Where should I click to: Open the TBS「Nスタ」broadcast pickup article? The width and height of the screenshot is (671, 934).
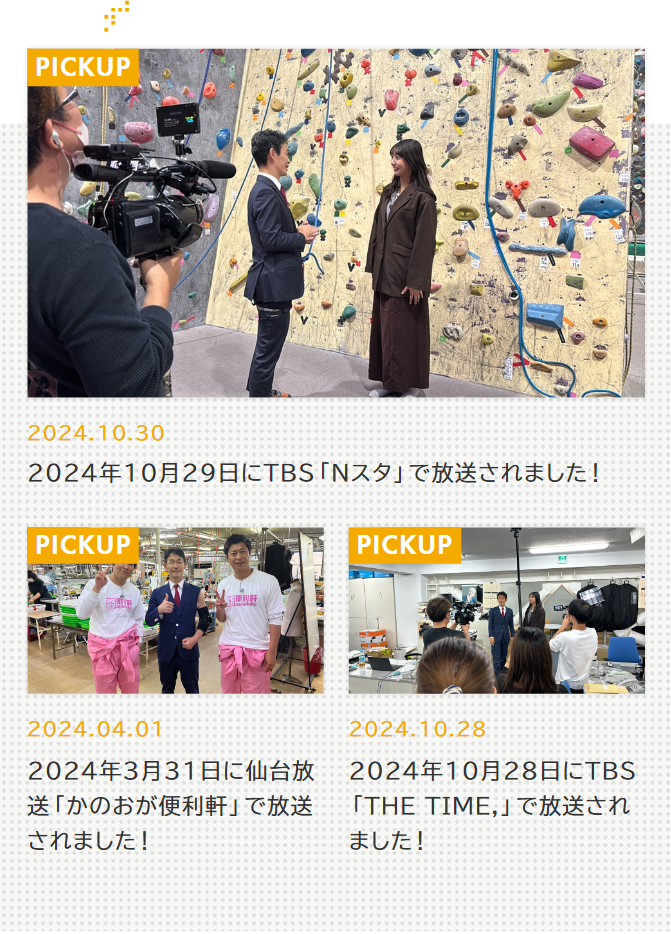coord(313,472)
